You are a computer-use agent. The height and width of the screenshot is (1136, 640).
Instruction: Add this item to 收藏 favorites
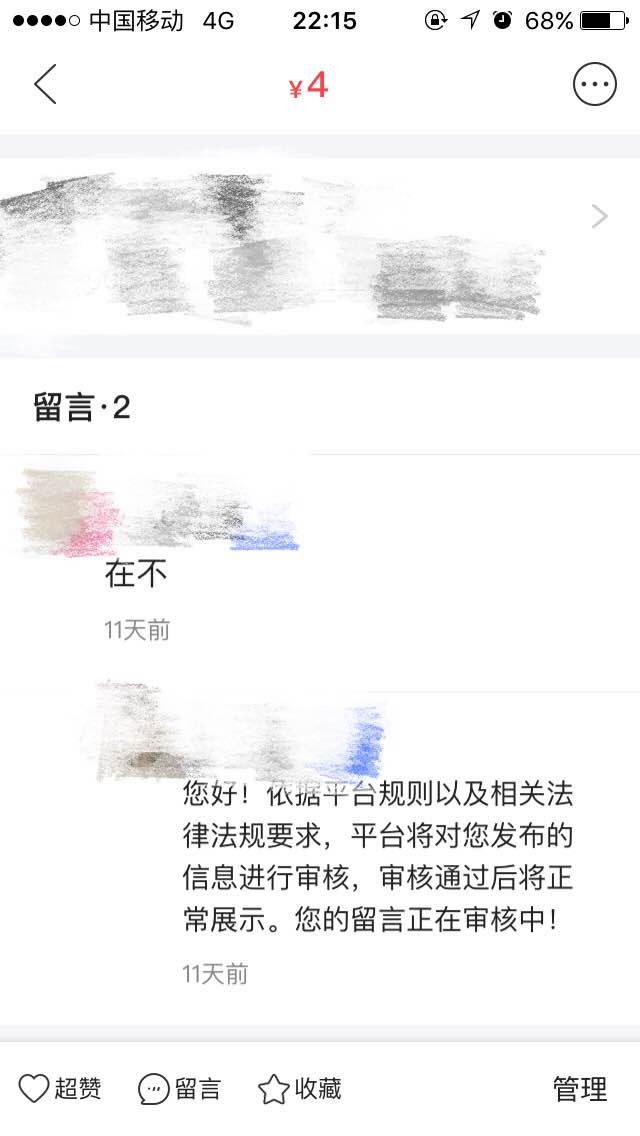pyautogui.click(x=299, y=1088)
